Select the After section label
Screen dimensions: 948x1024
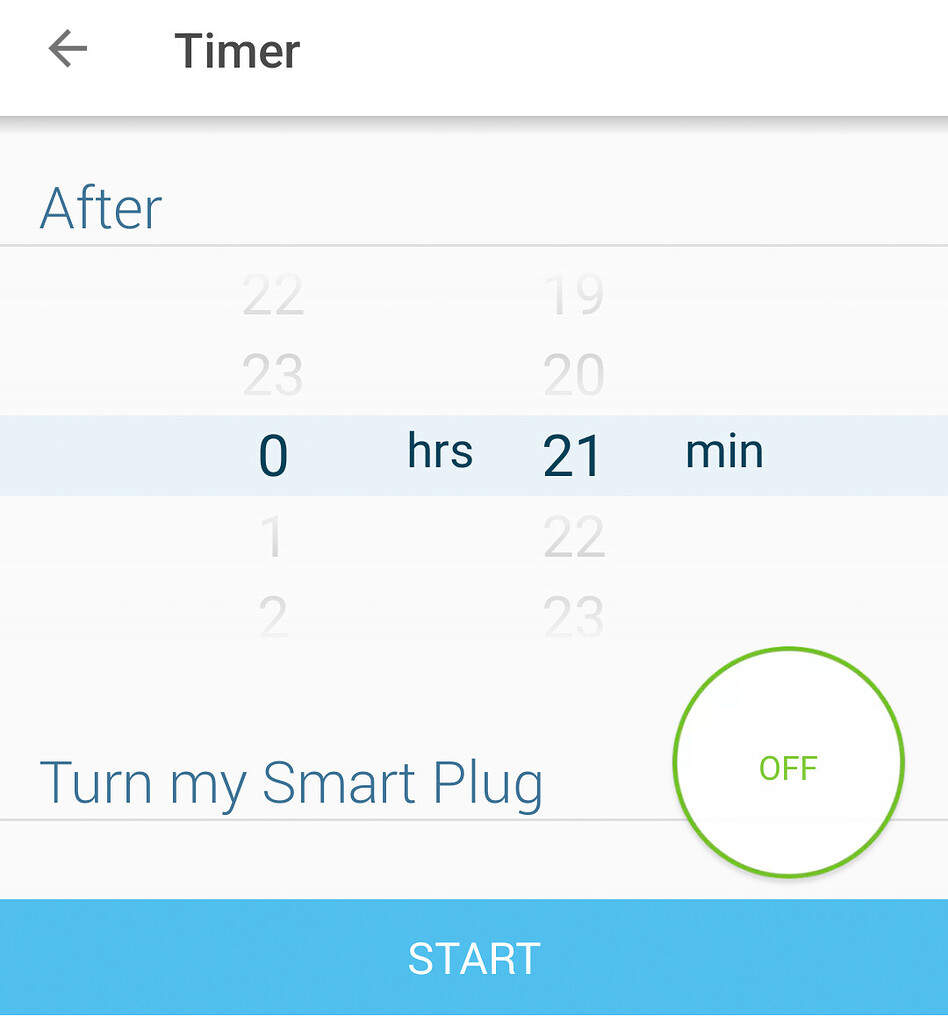[x=100, y=207]
